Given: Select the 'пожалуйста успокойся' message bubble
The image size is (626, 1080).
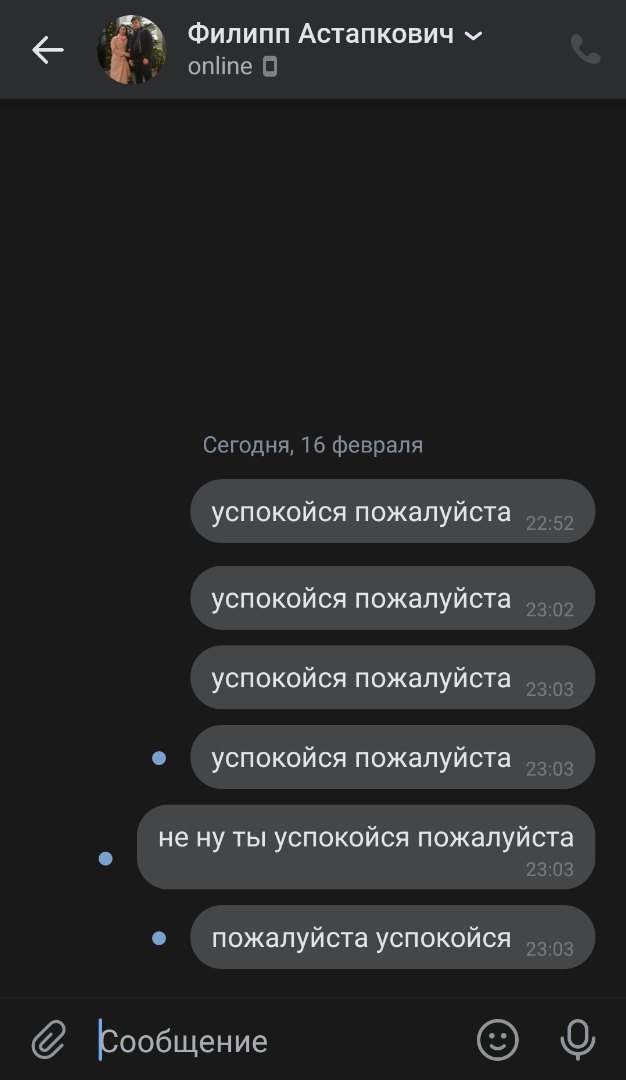Looking at the screenshot, I should (392, 938).
